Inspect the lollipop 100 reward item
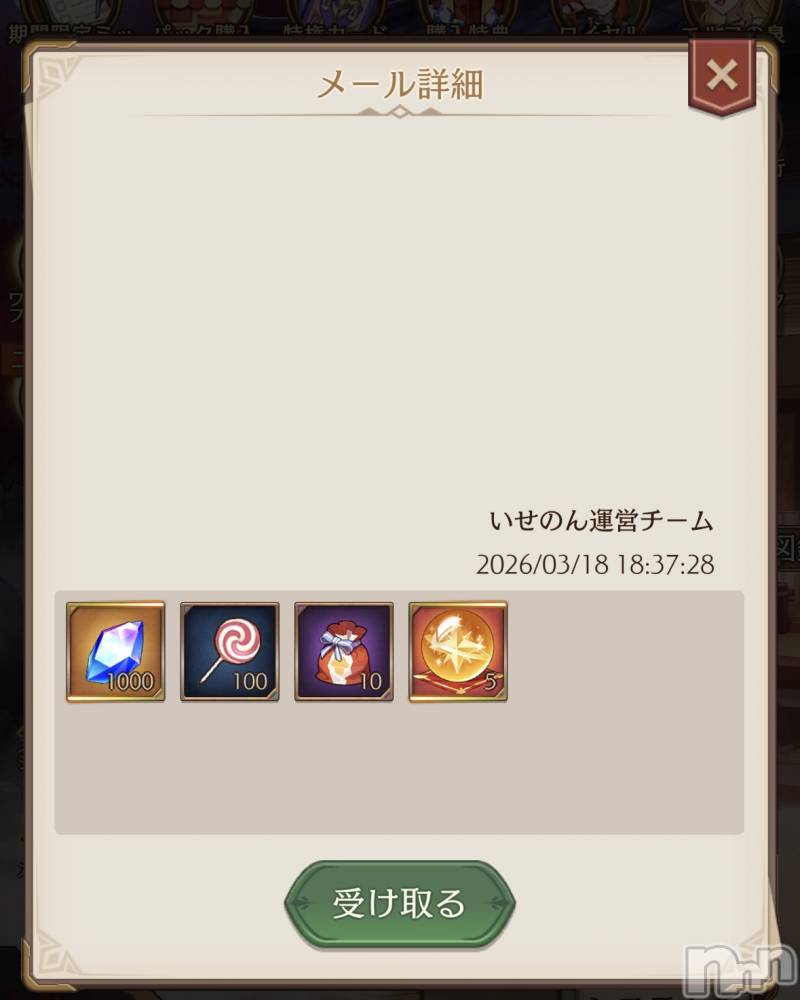The height and width of the screenshot is (1000, 800). (230, 651)
